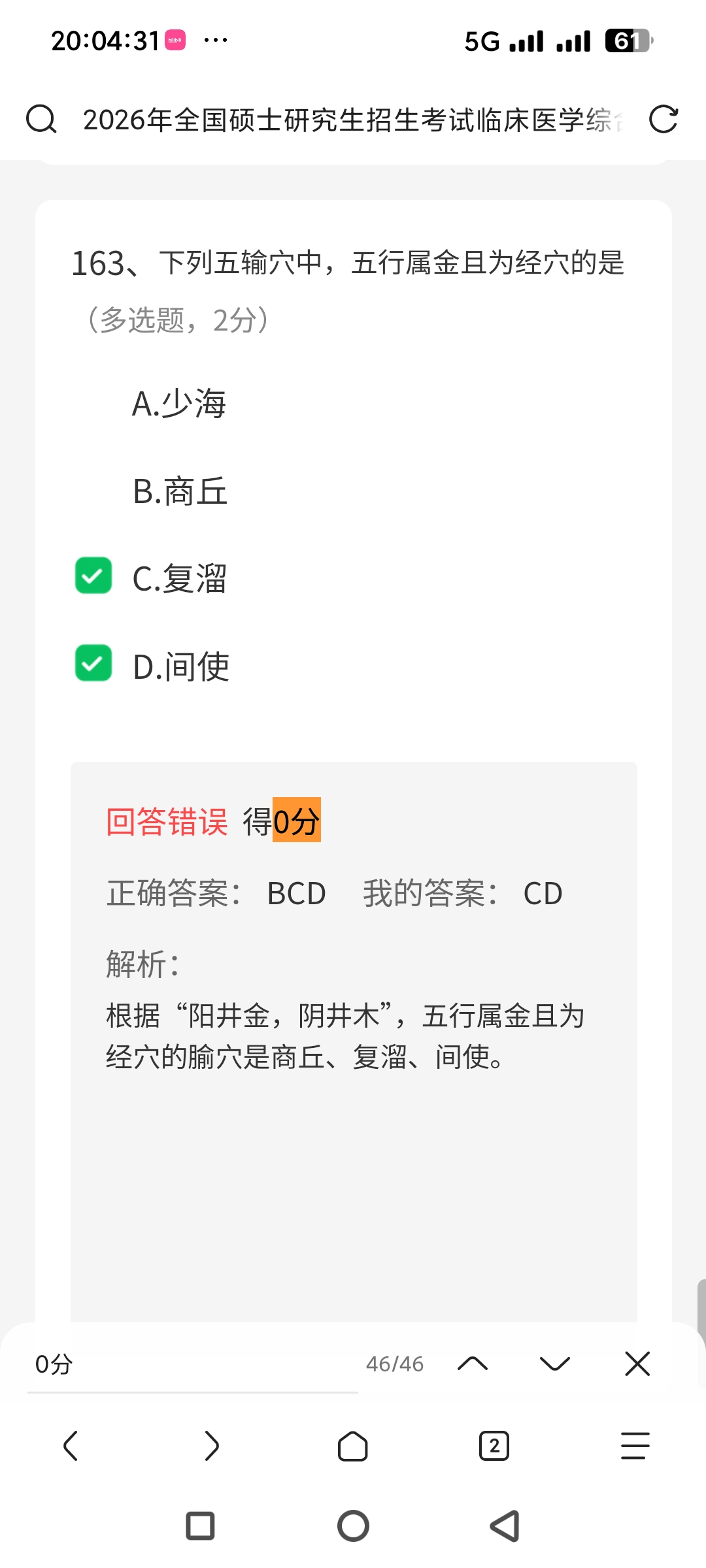Open the browser home page
This screenshot has width=706, height=1568.
point(353,1446)
